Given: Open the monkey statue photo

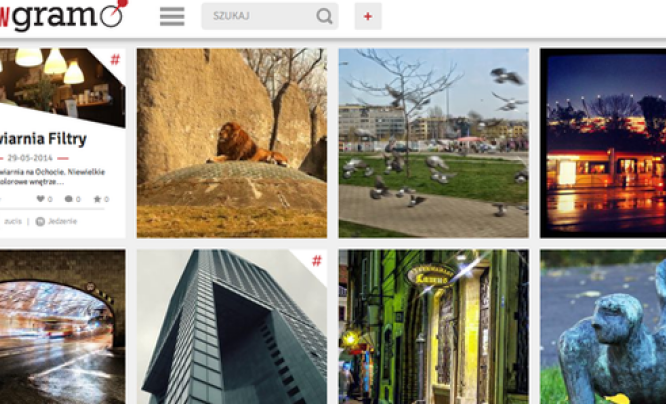Looking at the screenshot, I should [603, 327].
